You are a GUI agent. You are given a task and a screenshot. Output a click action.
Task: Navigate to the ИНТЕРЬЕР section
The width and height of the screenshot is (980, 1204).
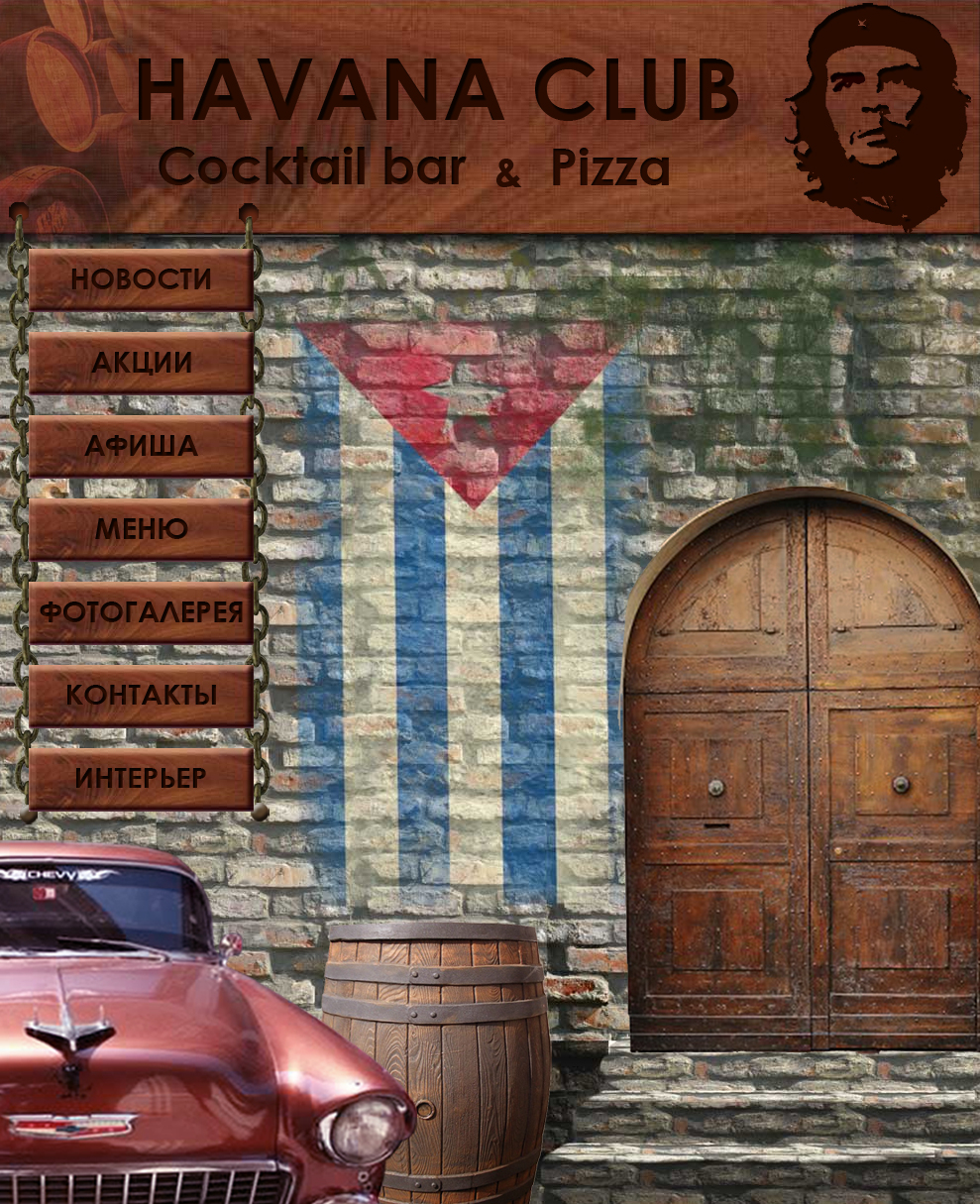[141, 780]
